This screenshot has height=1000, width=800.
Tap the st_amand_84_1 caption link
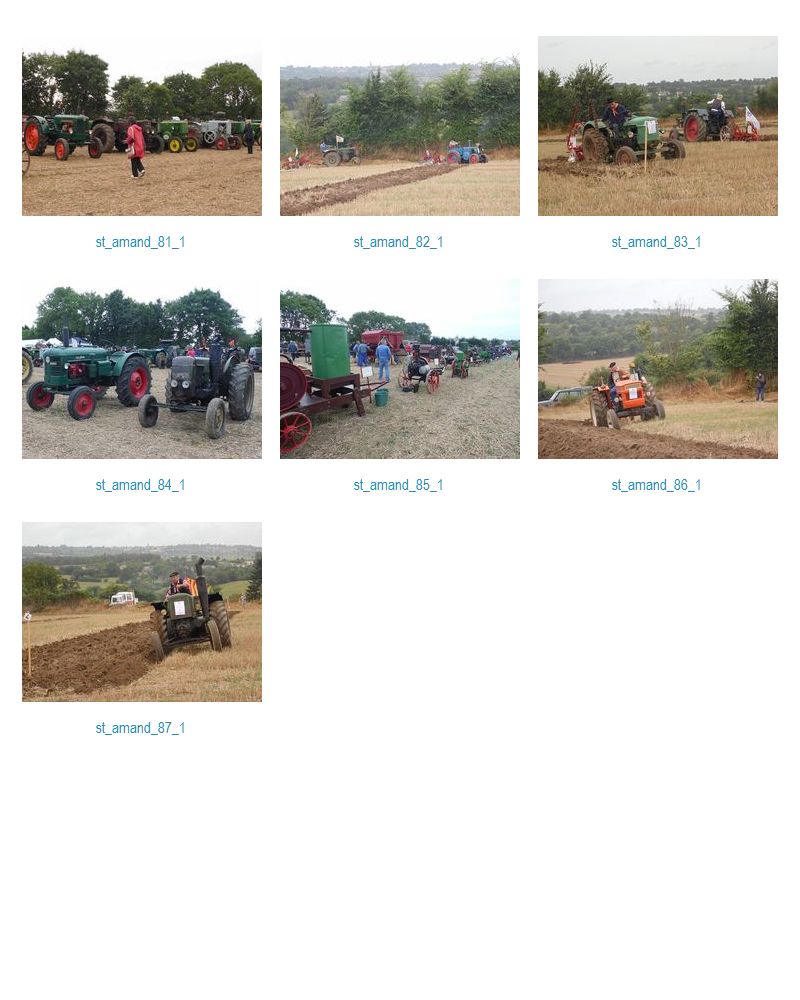[x=140, y=485]
